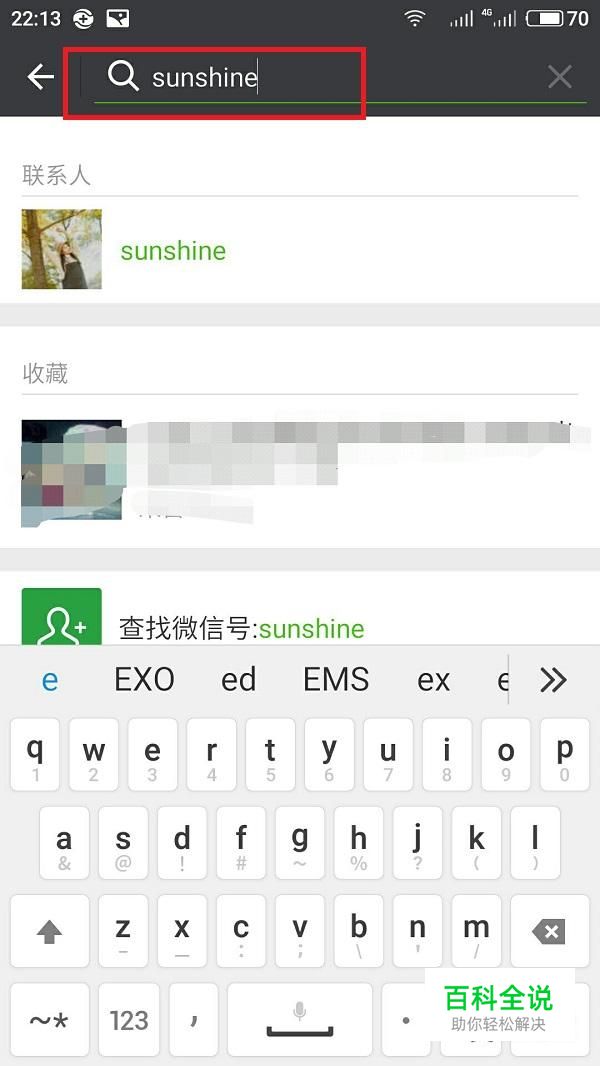
Task: Pick the 'ed' word suggestion
Action: point(238,680)
